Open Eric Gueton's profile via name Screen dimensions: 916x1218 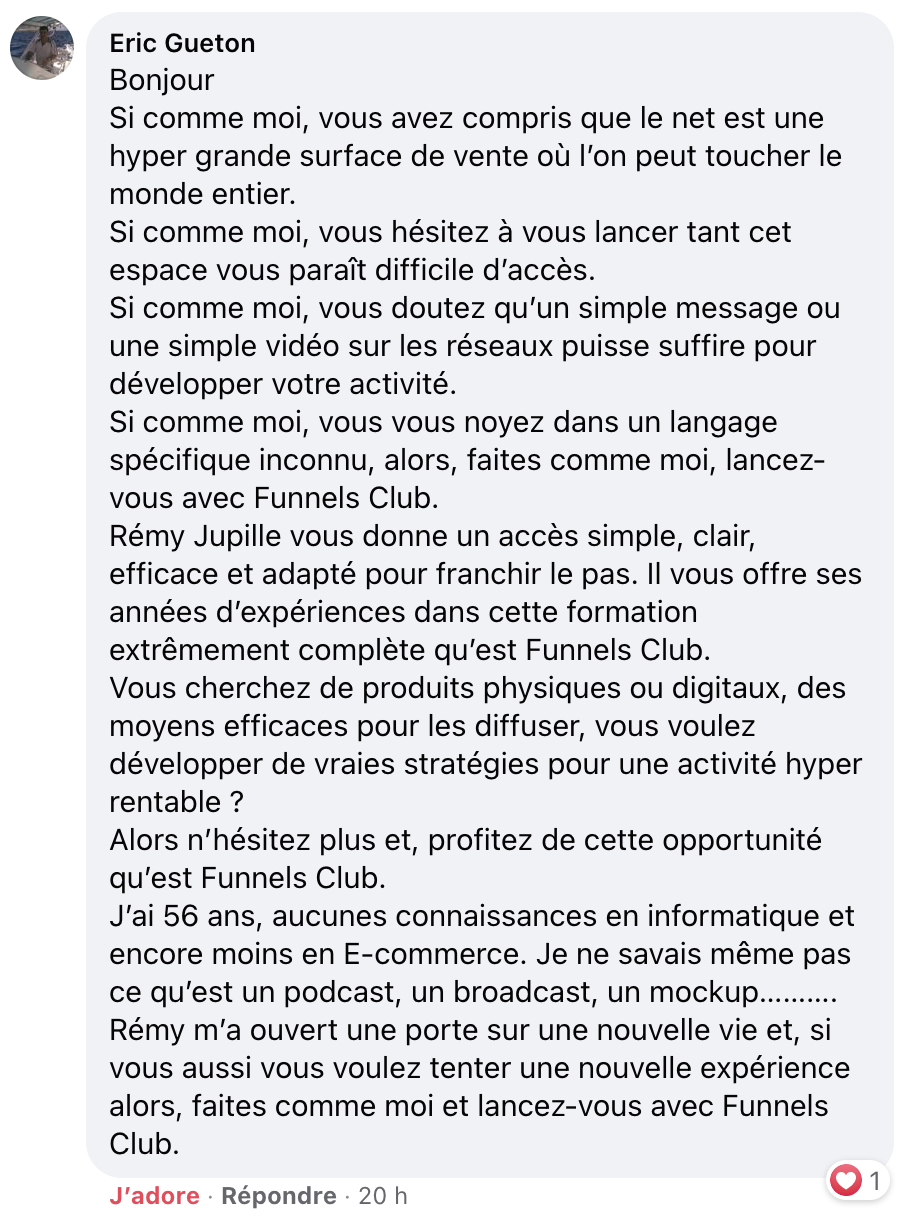pos(182,43)
